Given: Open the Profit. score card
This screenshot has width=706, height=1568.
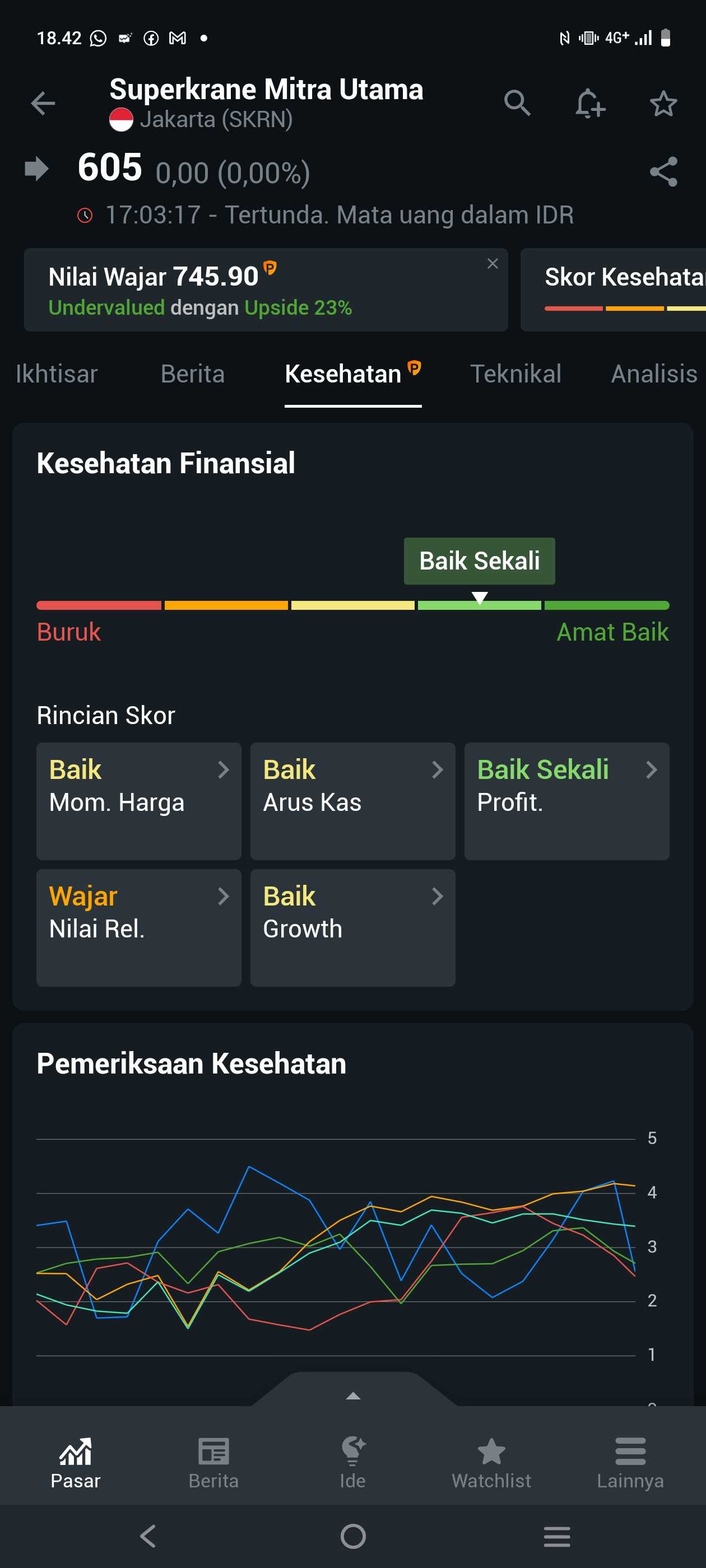Looking at the screenshot, I should 566,800.
